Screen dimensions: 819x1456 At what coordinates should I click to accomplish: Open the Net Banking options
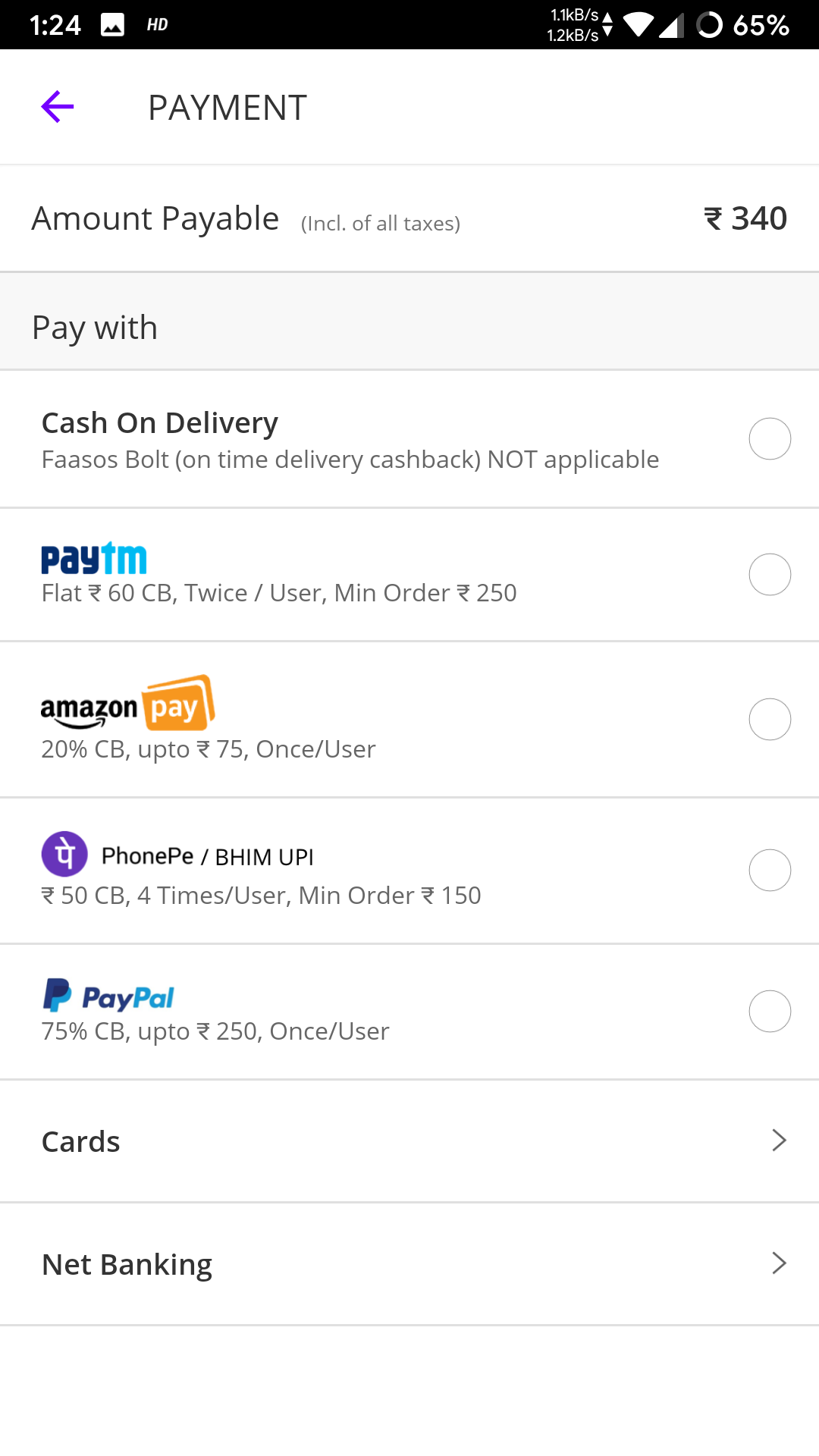tap(409, 1263)
